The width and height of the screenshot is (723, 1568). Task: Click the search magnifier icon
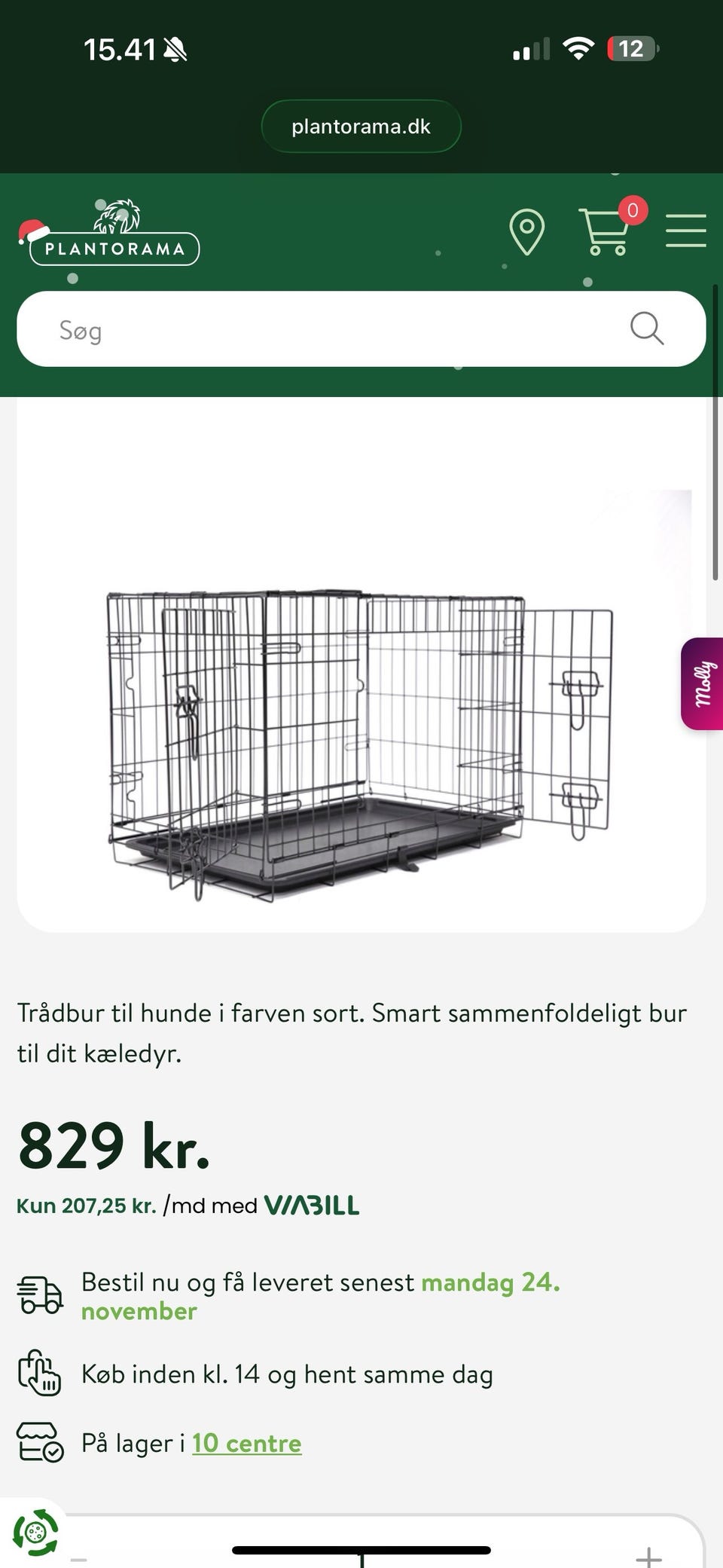[x=647, y=329]
